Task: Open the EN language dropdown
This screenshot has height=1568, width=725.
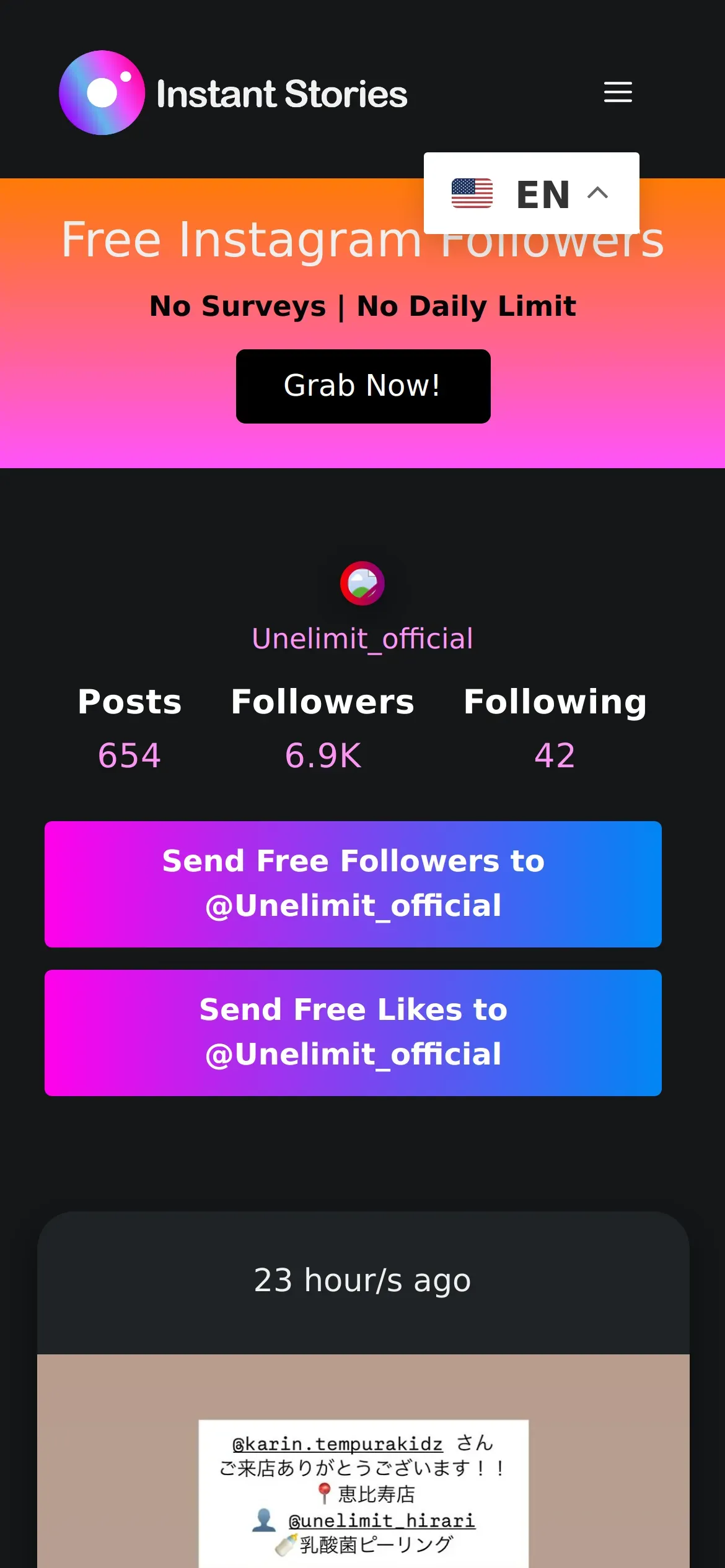Action: tap(531, 193)
